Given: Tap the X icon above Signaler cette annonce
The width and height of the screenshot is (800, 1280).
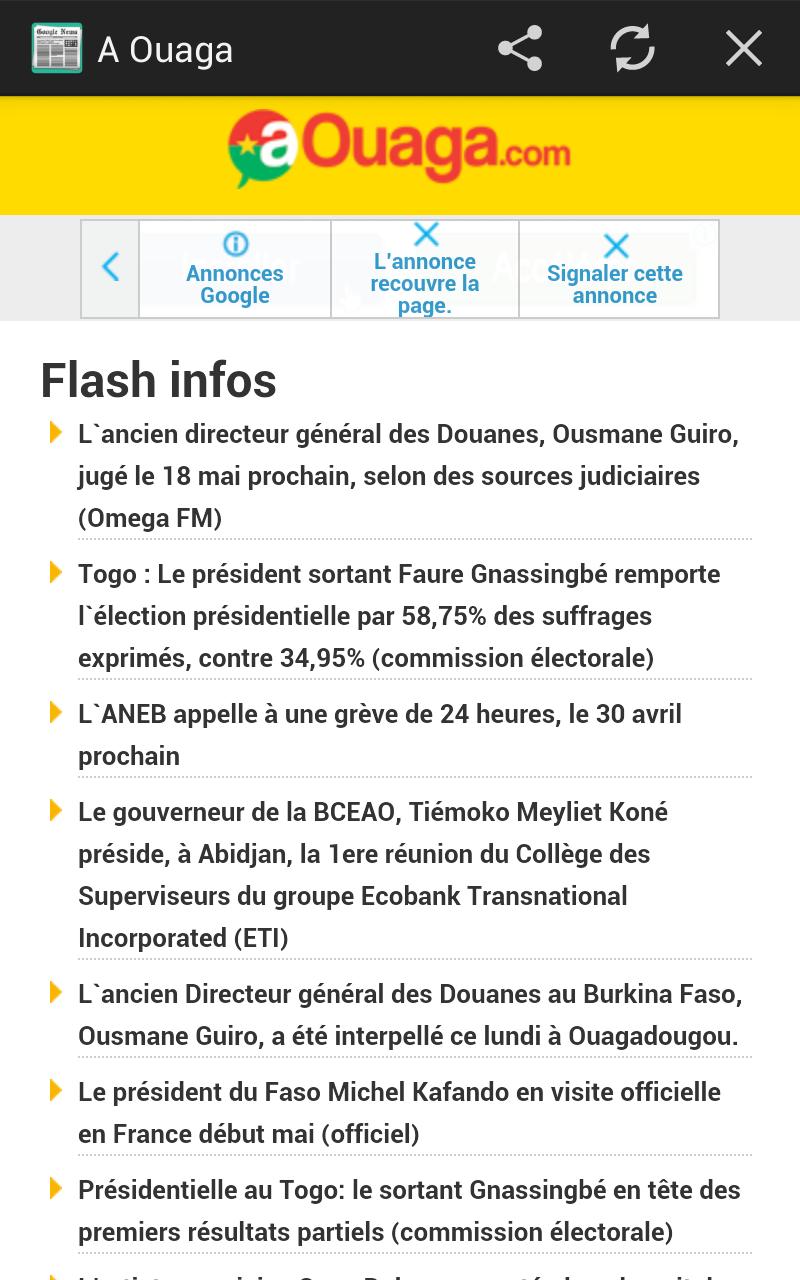Looking at the screenshot, I should [x=617, y=243].
